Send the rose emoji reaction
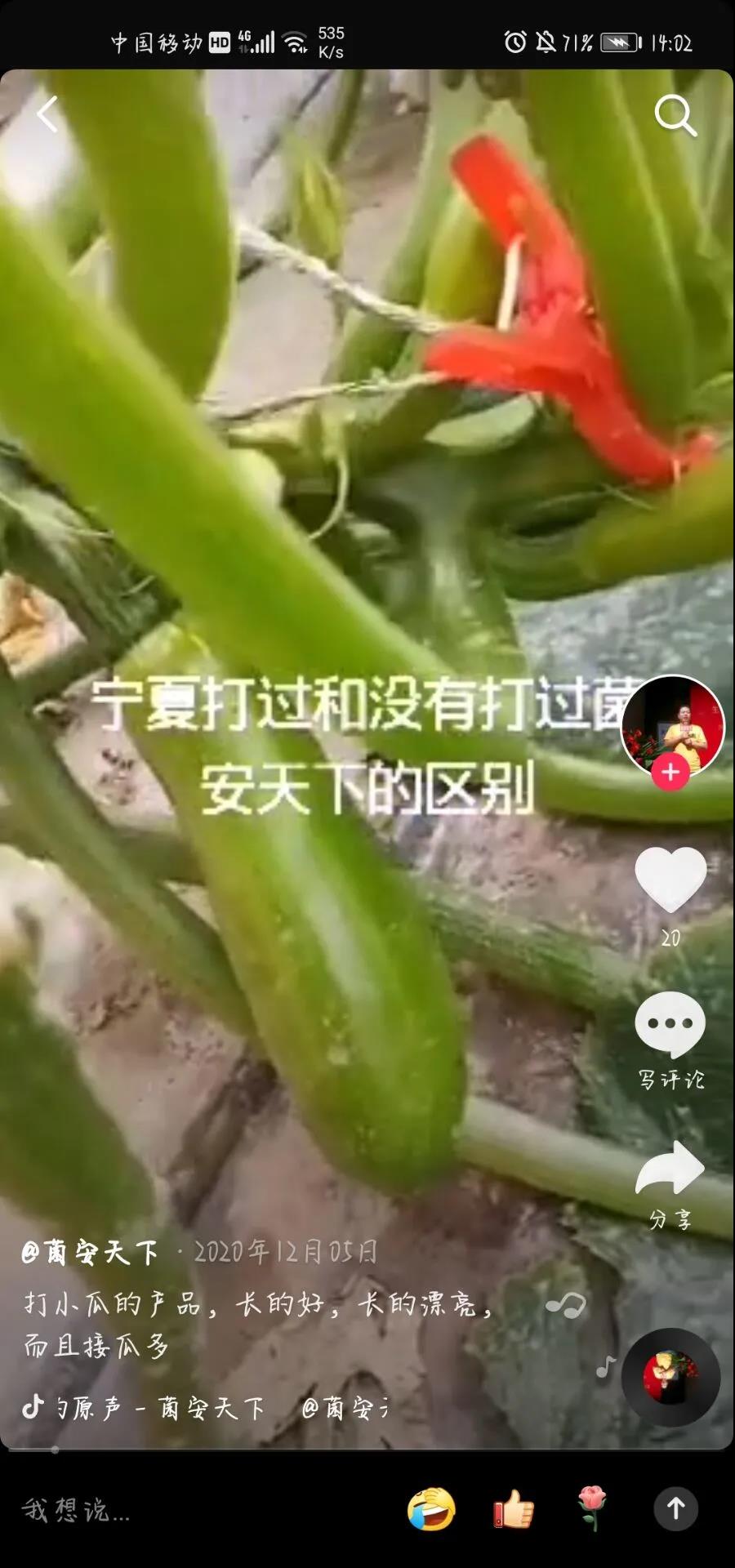735x1568 pixels. click(592, 1508)
